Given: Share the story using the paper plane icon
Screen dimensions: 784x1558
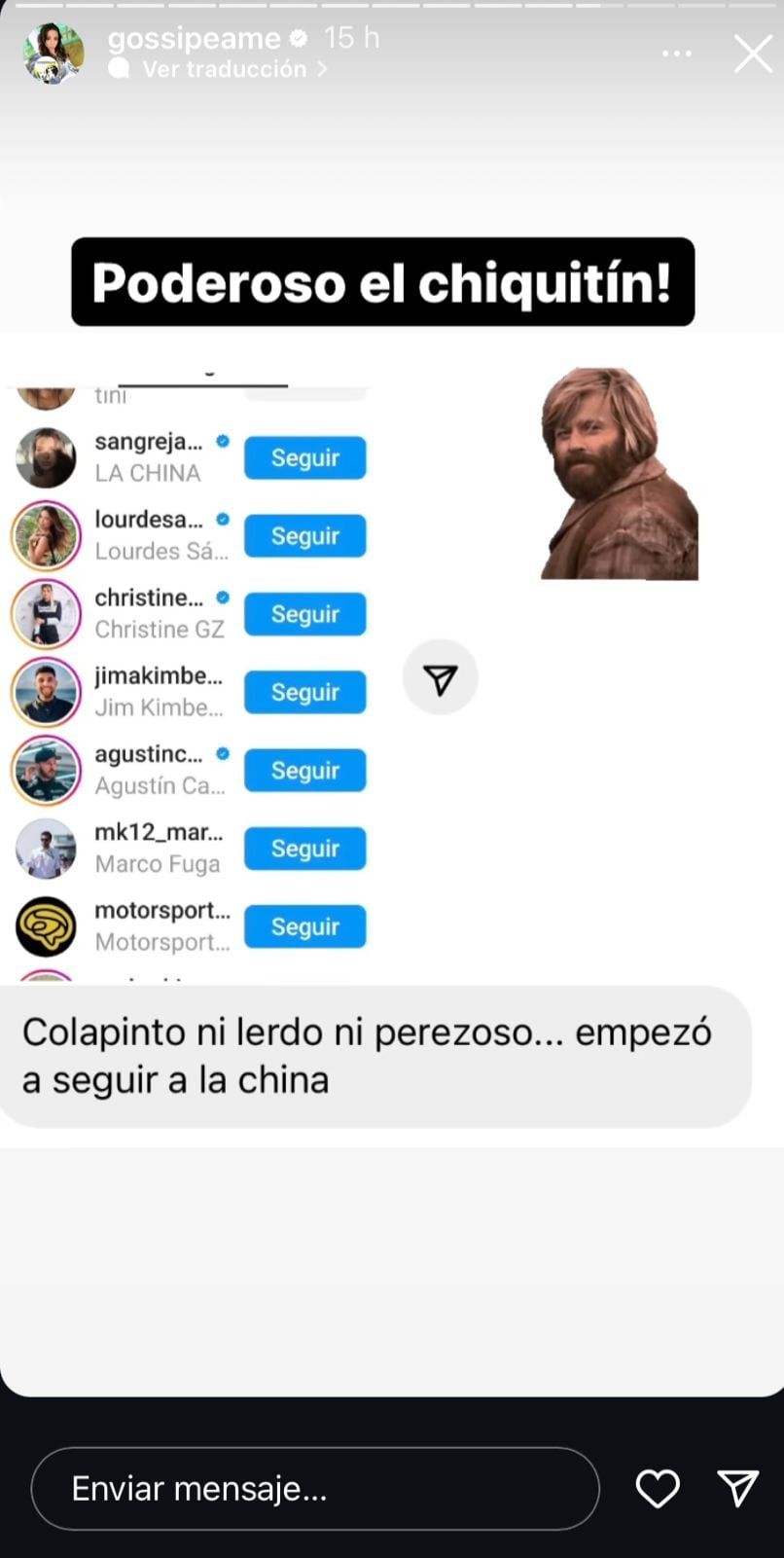Looking at the screenshot, I should (x=441, y=677).
